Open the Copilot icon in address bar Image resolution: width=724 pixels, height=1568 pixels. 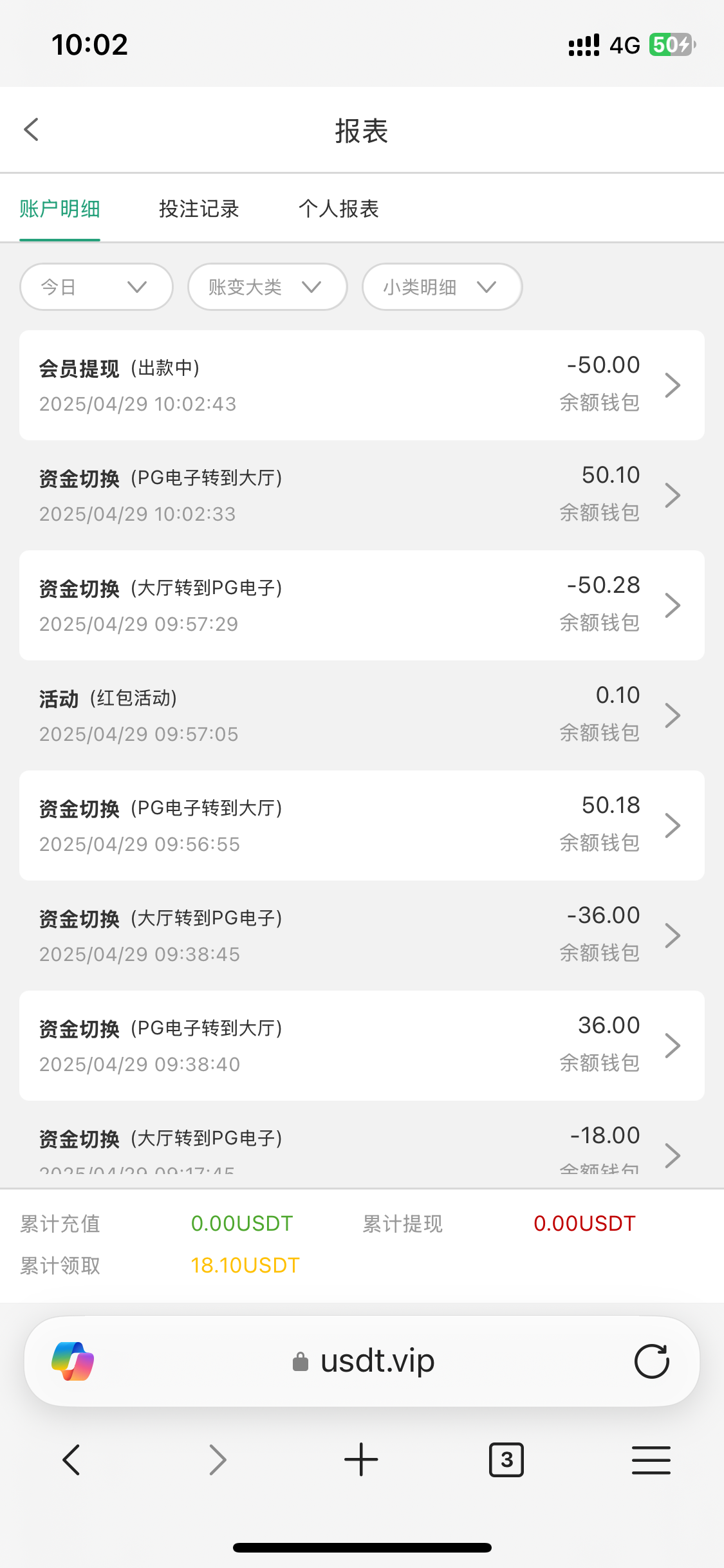click(x=73, y=1361)
